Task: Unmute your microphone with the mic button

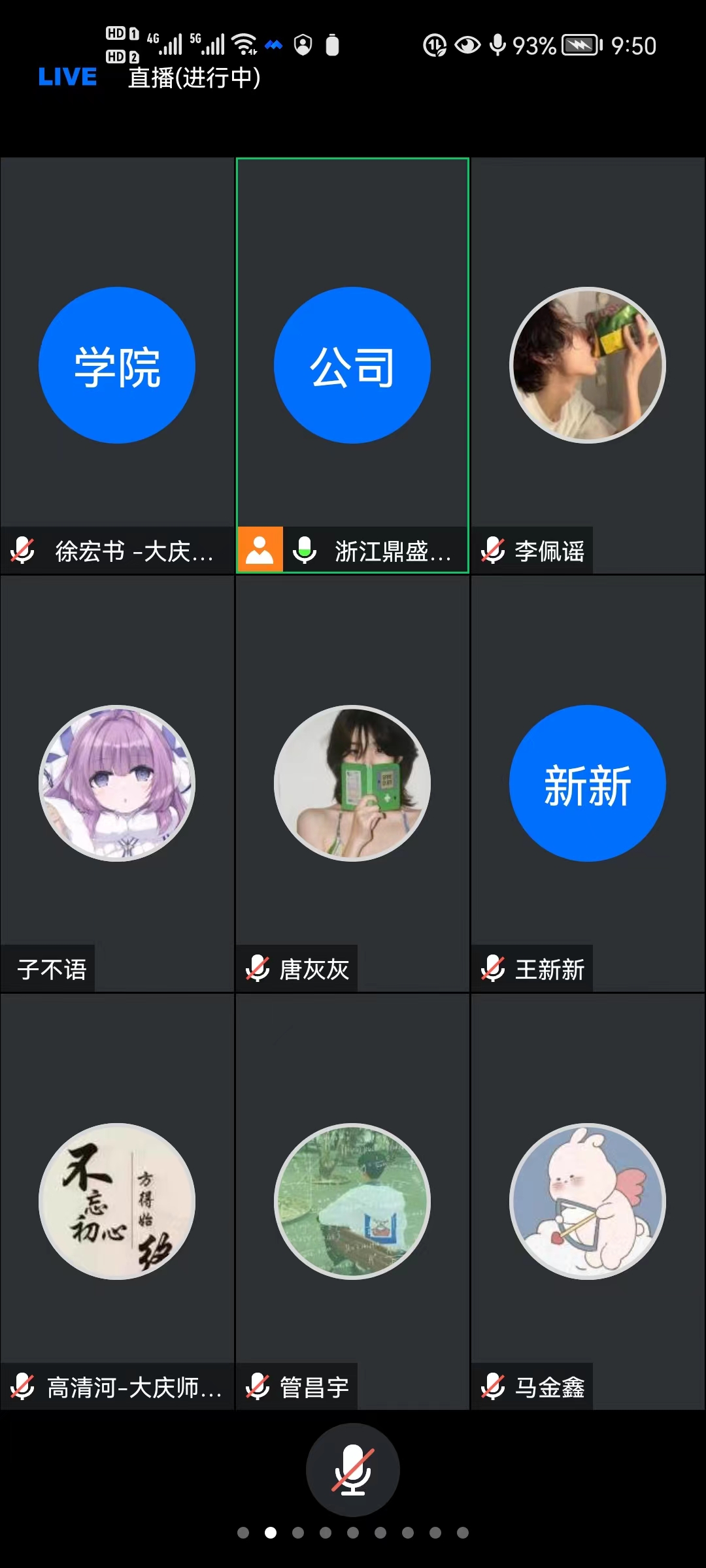Action: (x=352, y=1469)
